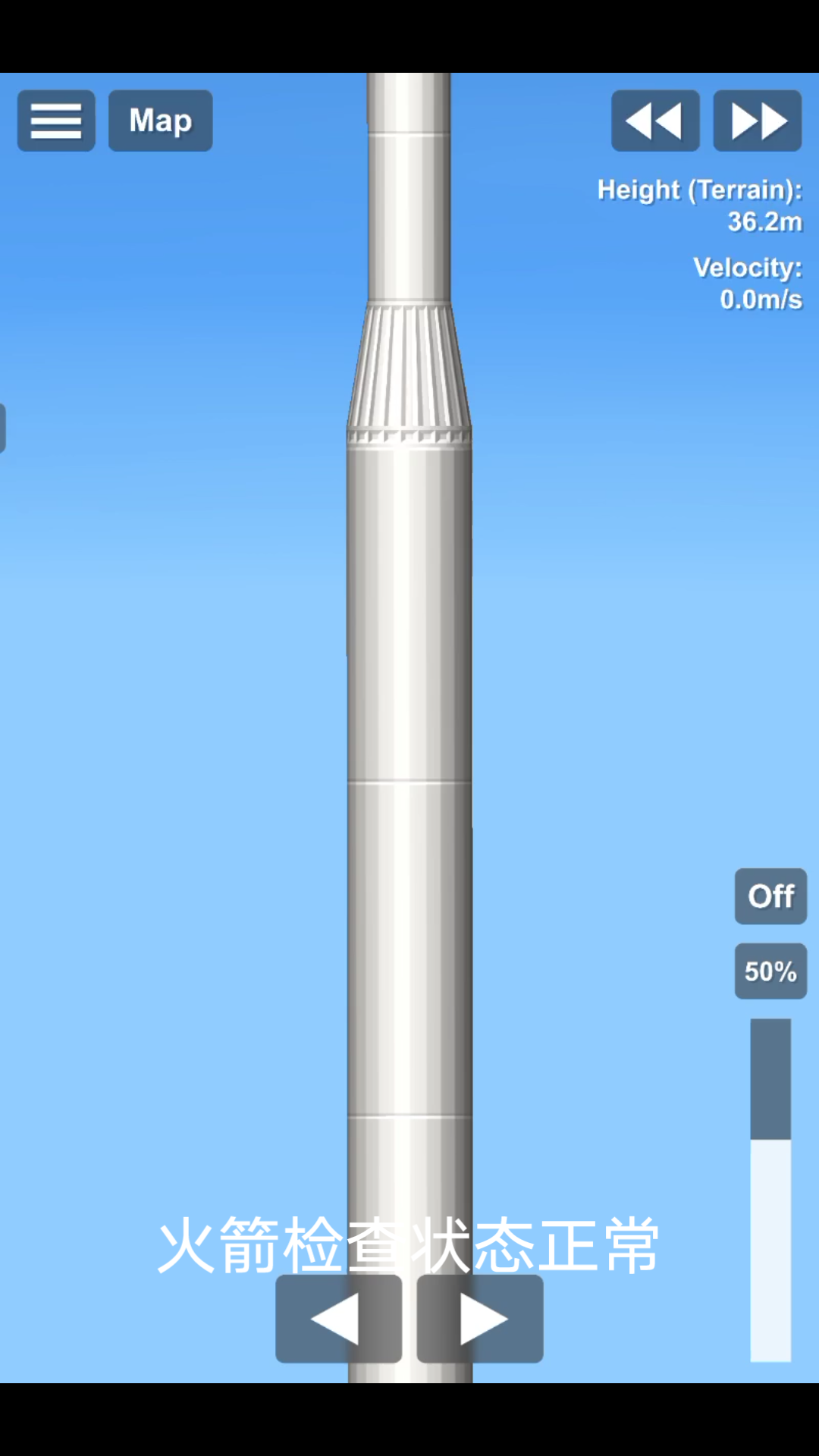Speed up time warp
Screen dimensions: 819x1456
click(x=757, y=121)
